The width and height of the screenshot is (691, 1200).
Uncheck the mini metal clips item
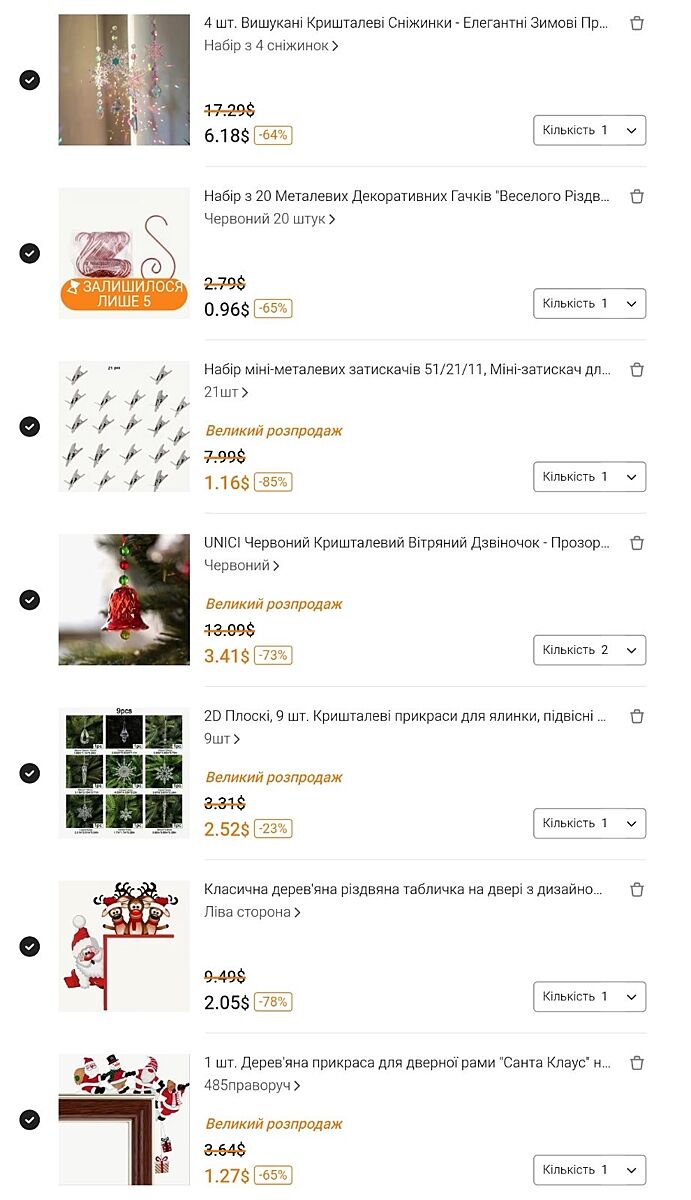click(30, 426)
